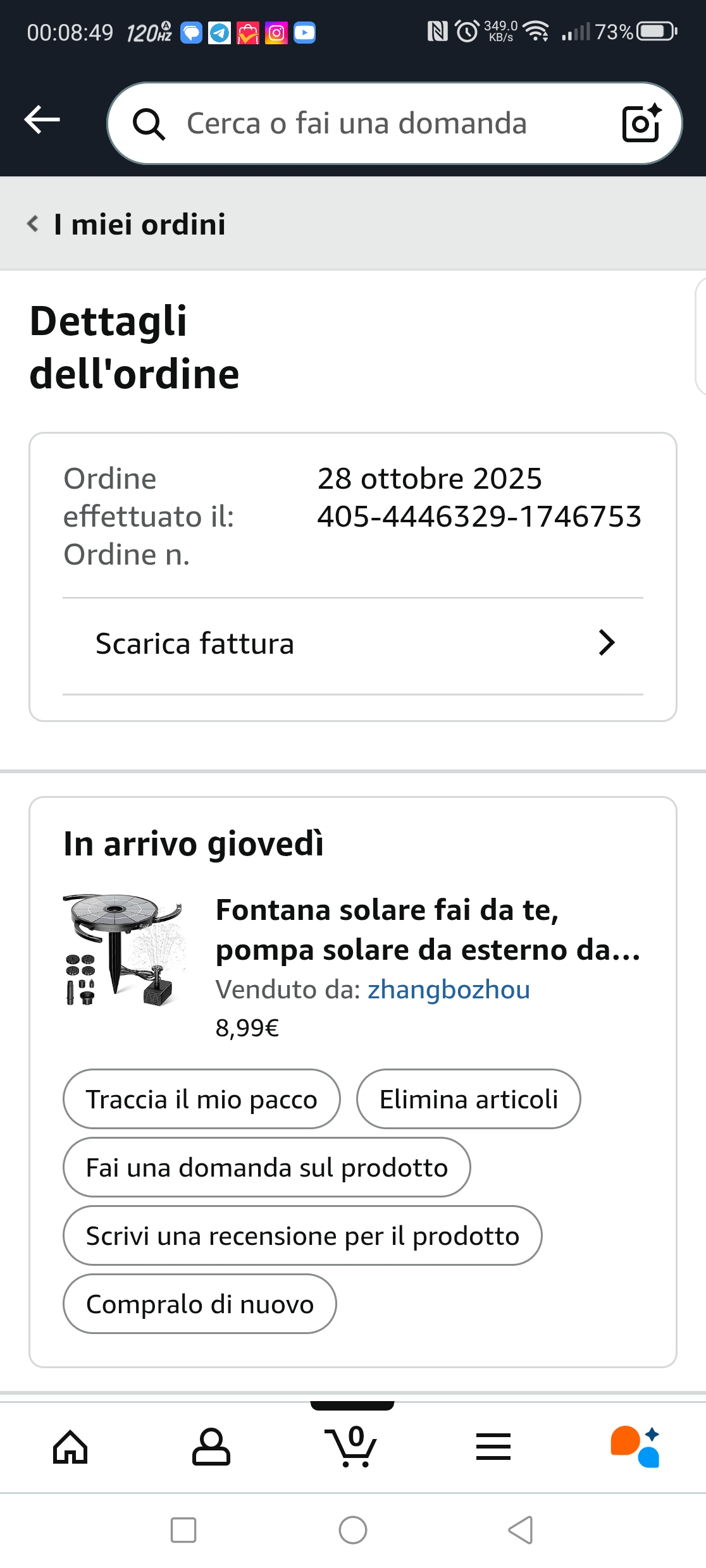The width and height of the screenshot is (706, 1568).
Task: Open the 'Fontana solare fai da te' product title
Action: point(428,929)
